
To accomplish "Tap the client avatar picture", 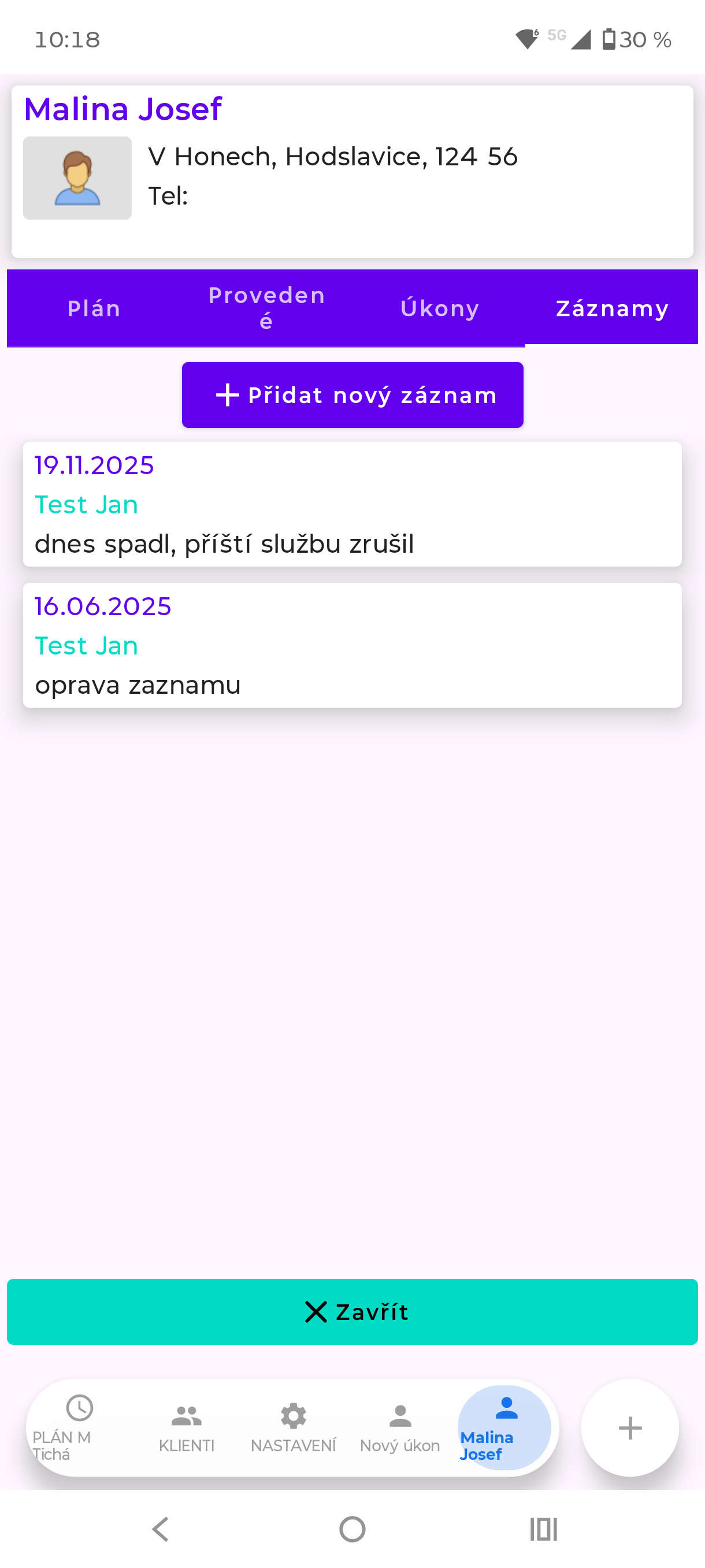I will click(77, 177).
